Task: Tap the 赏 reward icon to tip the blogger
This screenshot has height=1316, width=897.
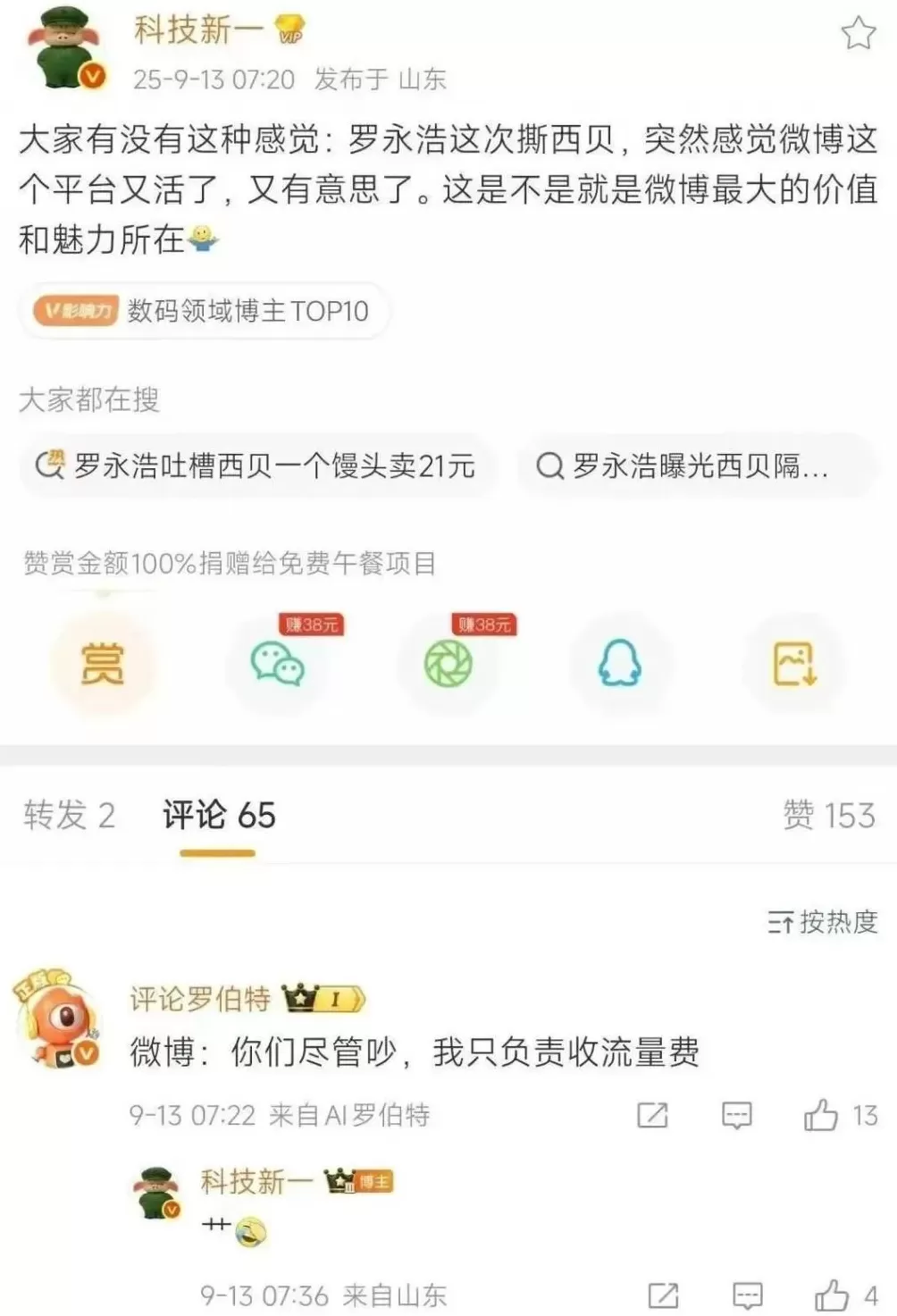Action: (100, 664)
